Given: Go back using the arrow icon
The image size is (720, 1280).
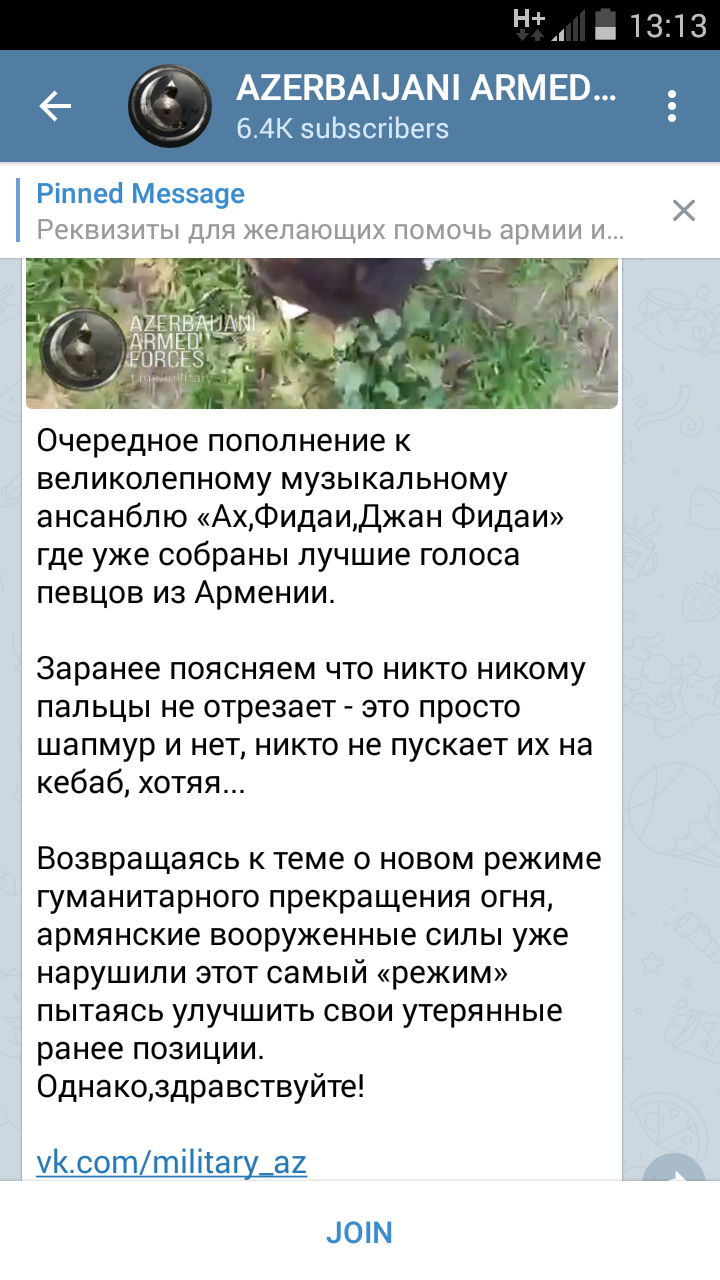Looking at the screenshot, I should click(x=55, y=106).
